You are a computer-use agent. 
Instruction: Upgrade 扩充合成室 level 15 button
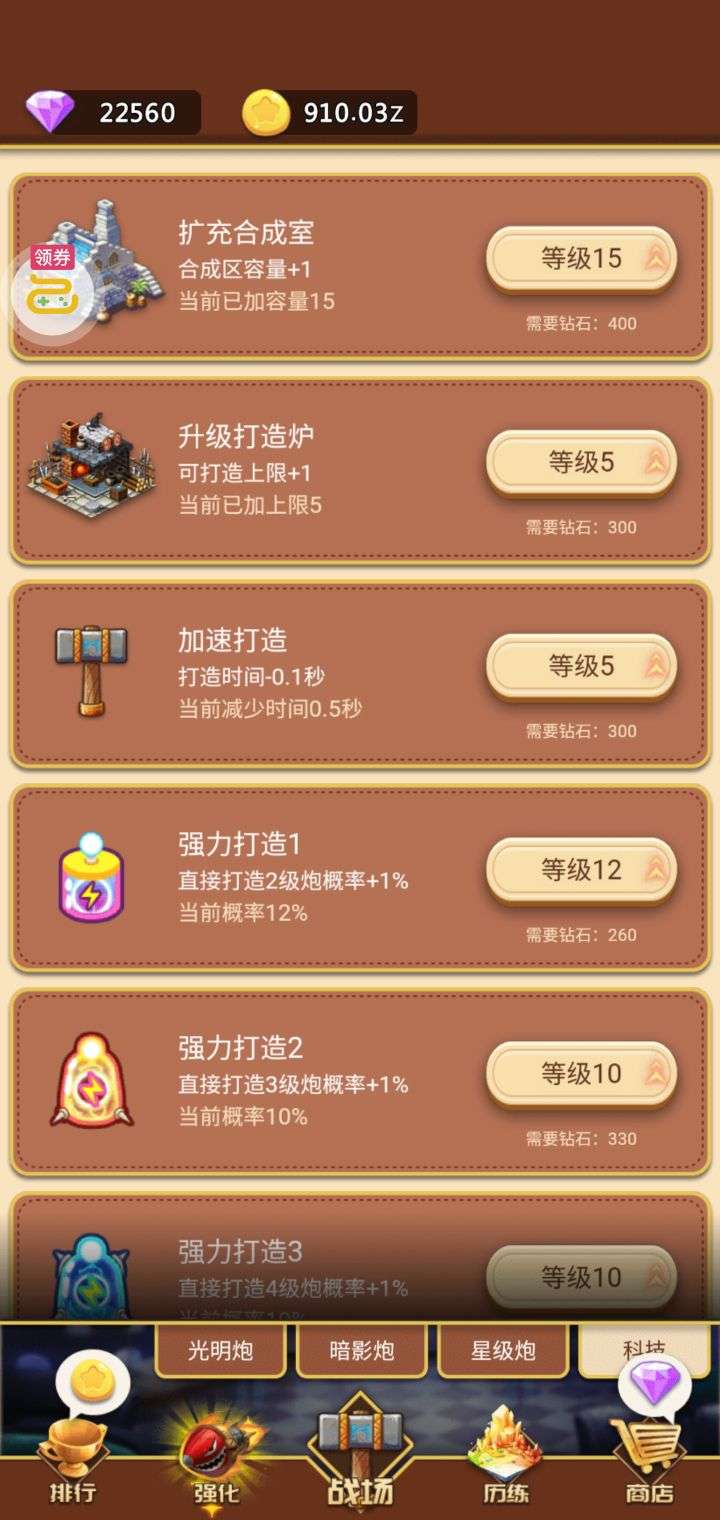pos(581,259)
